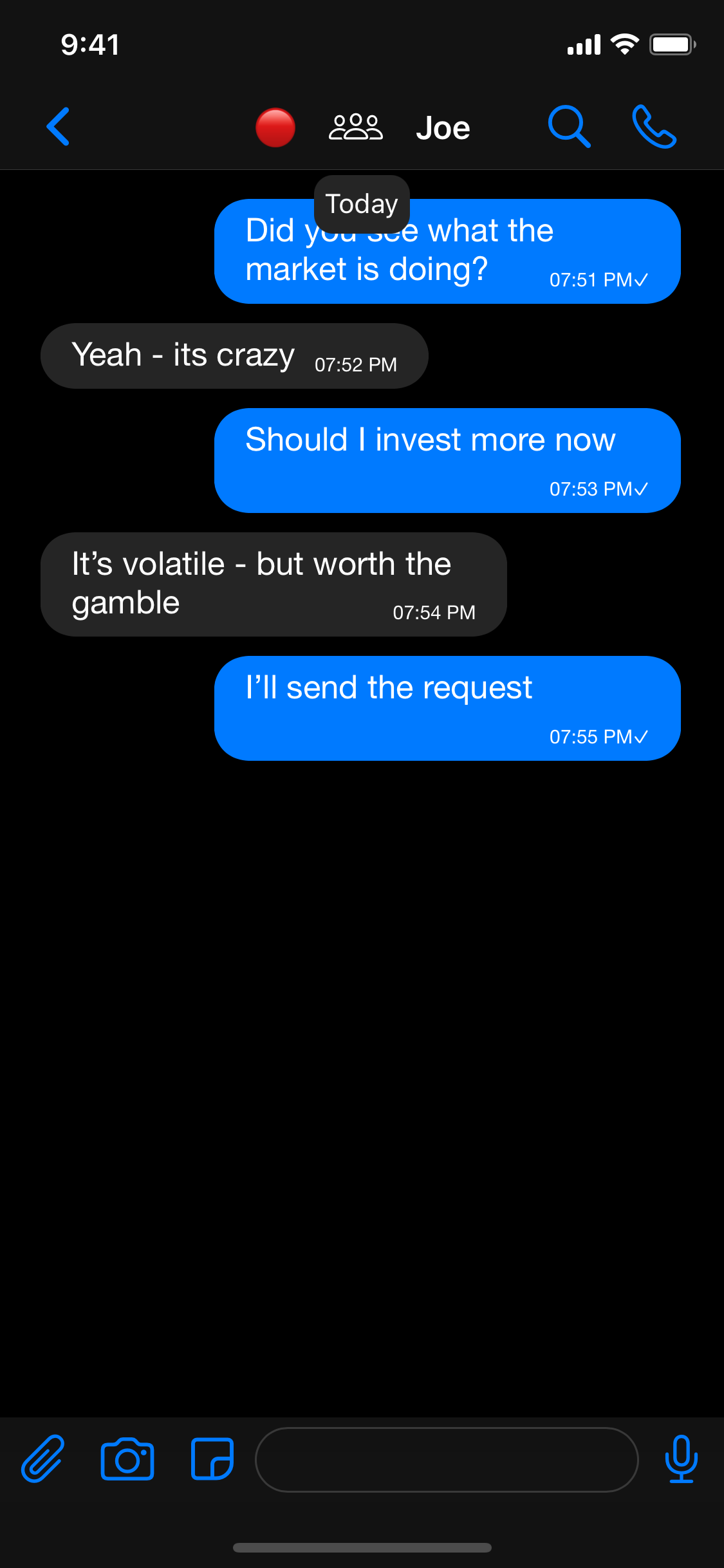Open group members icon in header
The image size is (724, 1568).
[x=355, y=127]
